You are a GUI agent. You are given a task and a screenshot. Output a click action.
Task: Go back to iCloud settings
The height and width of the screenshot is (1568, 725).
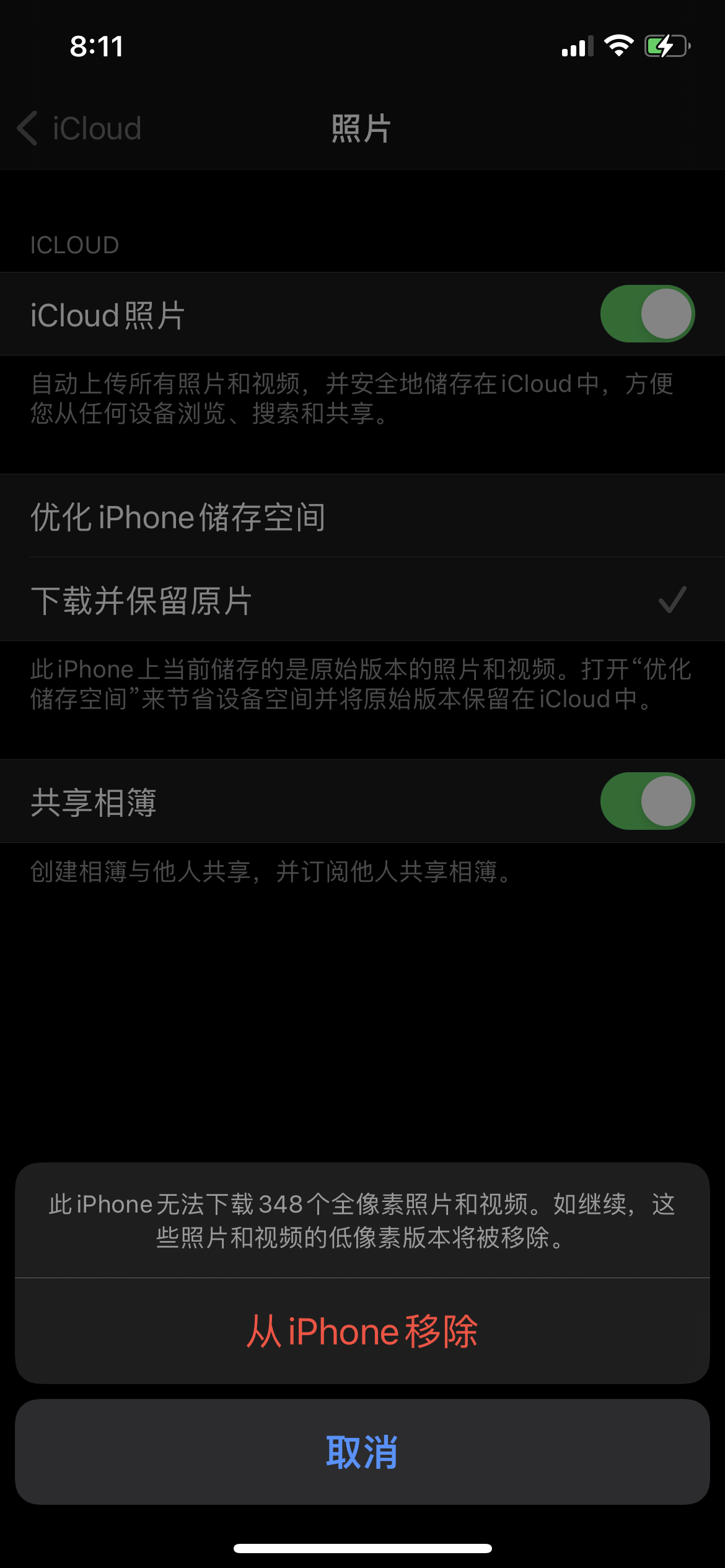pos(79,129)
